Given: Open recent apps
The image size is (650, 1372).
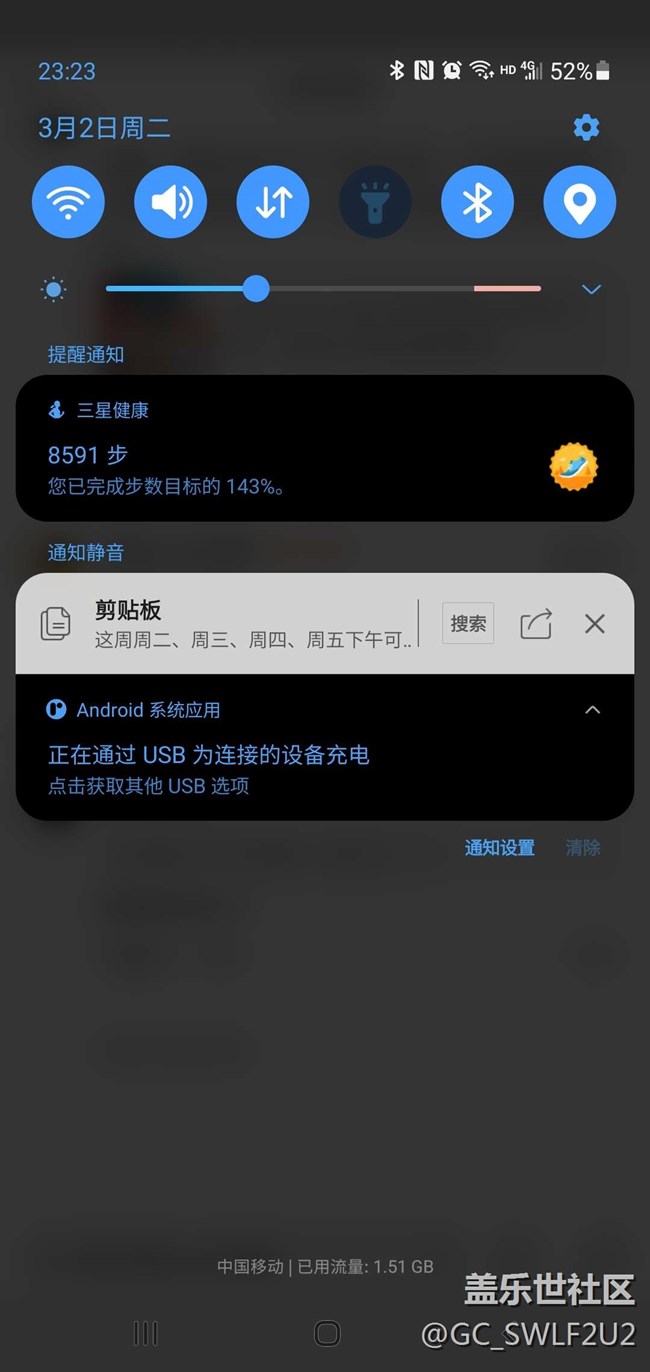Looking at the screenshot, I should click(146, 1332).
